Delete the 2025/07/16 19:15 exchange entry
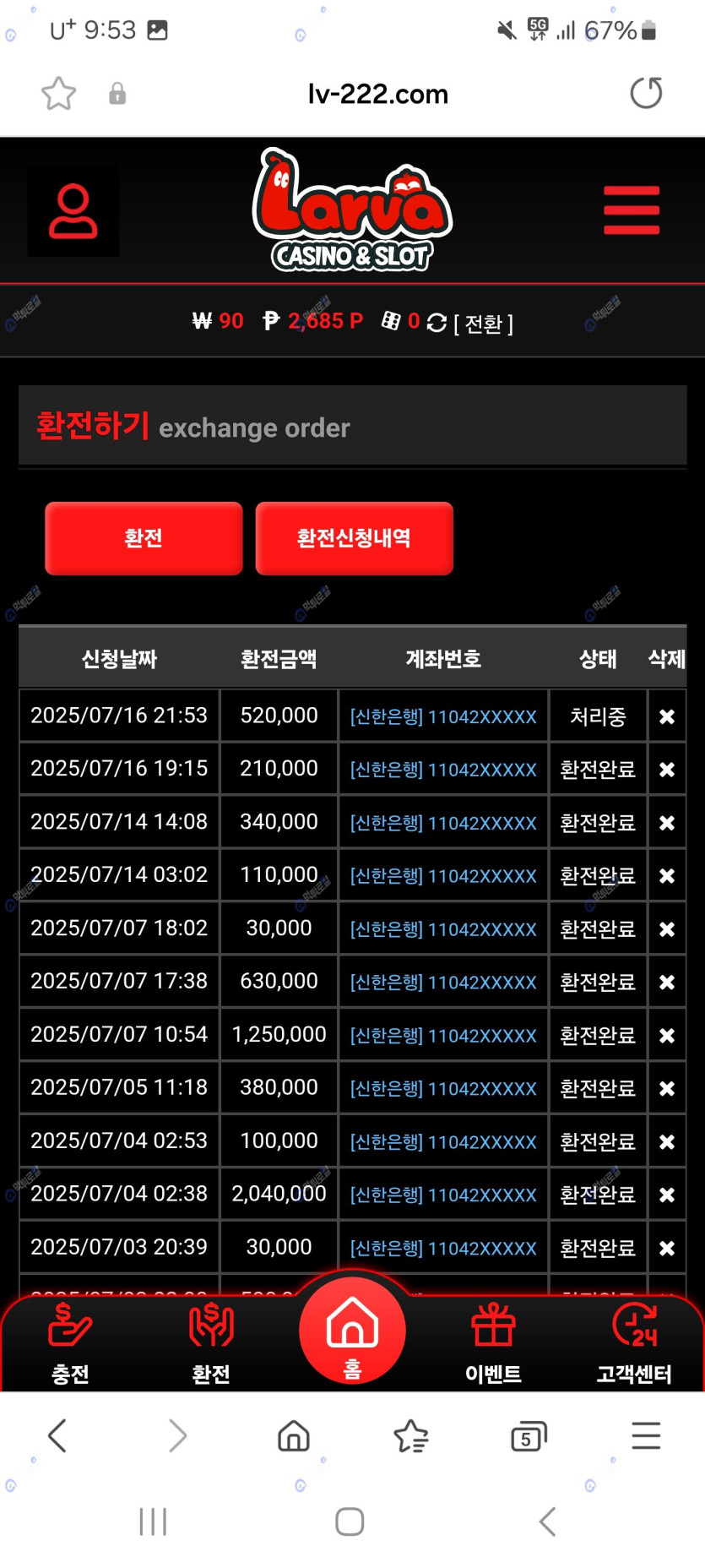Image resolution: width=705 pixels, height=1568 pixels. coord(666,770)
